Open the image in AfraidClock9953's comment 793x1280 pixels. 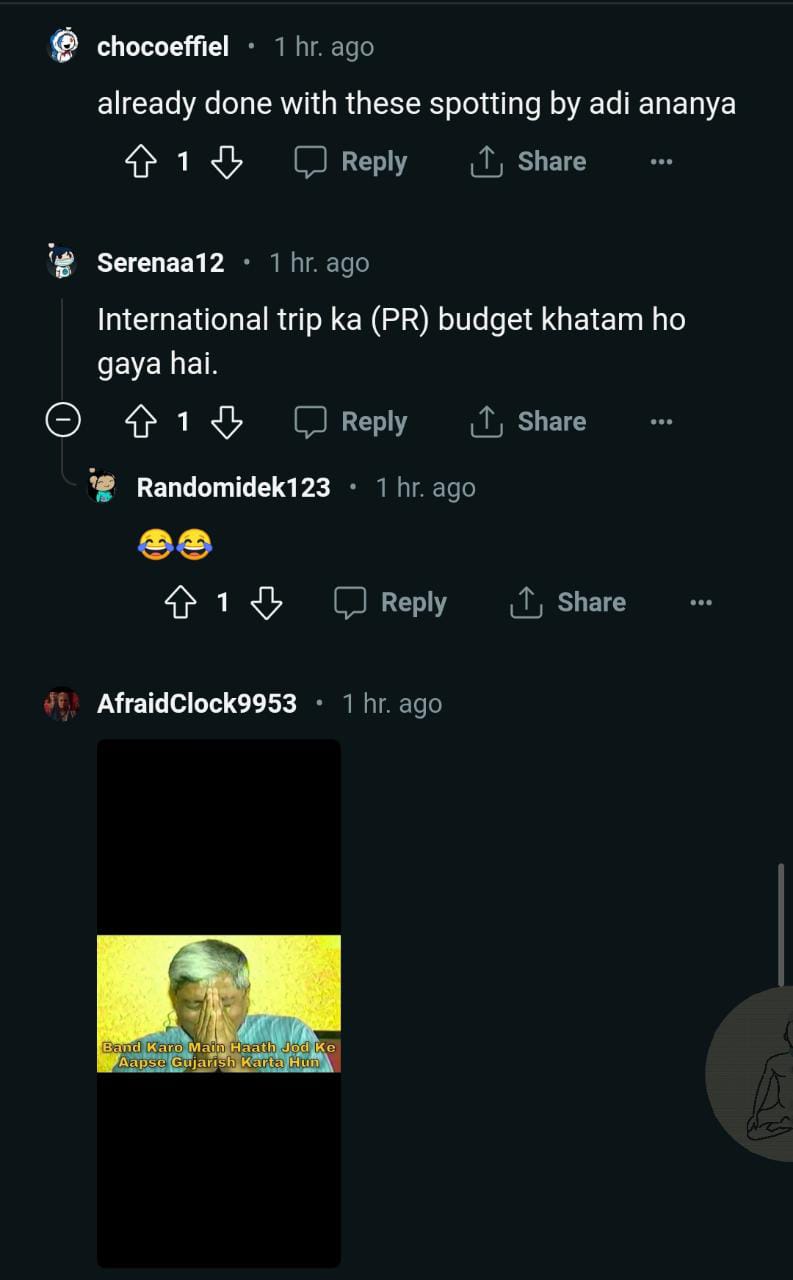pos(219,1003)
